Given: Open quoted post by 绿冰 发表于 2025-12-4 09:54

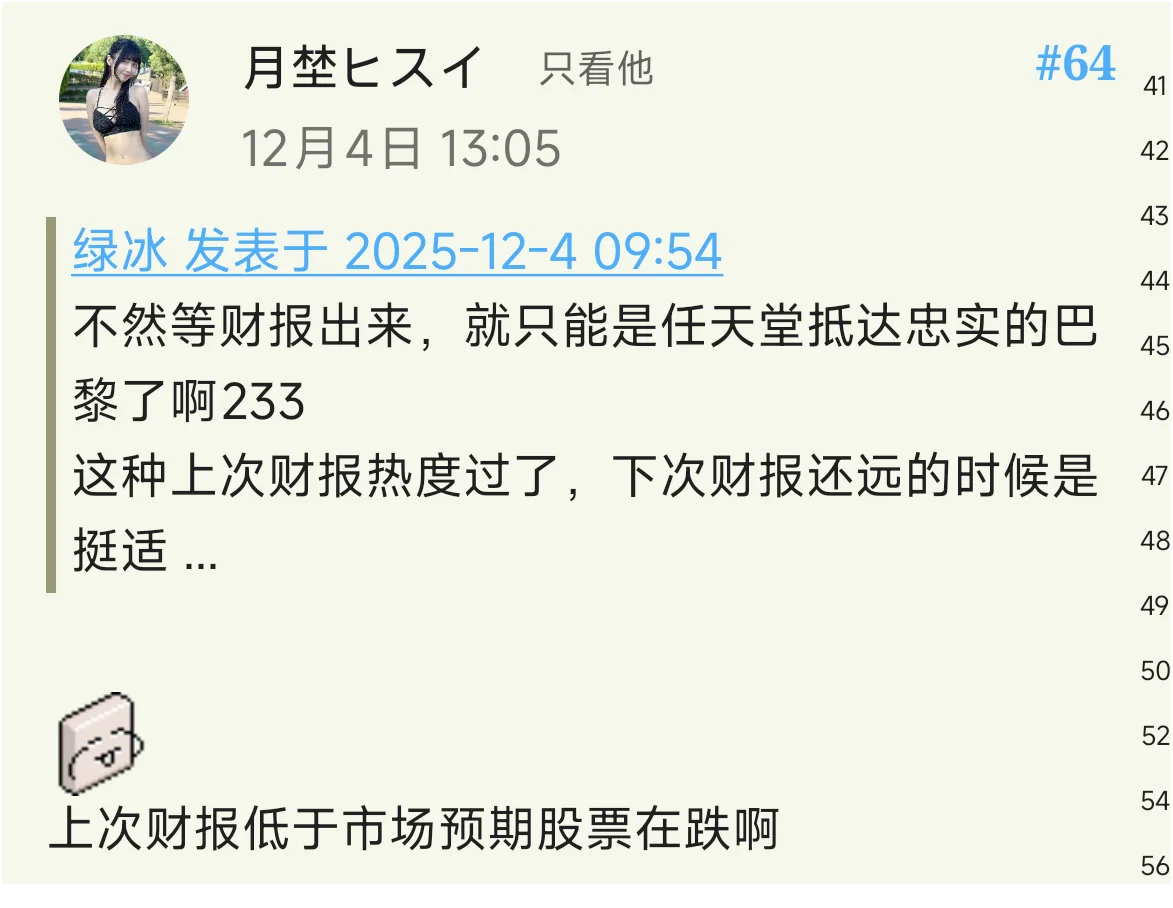Looking at the screenshot, I should 397,252.
